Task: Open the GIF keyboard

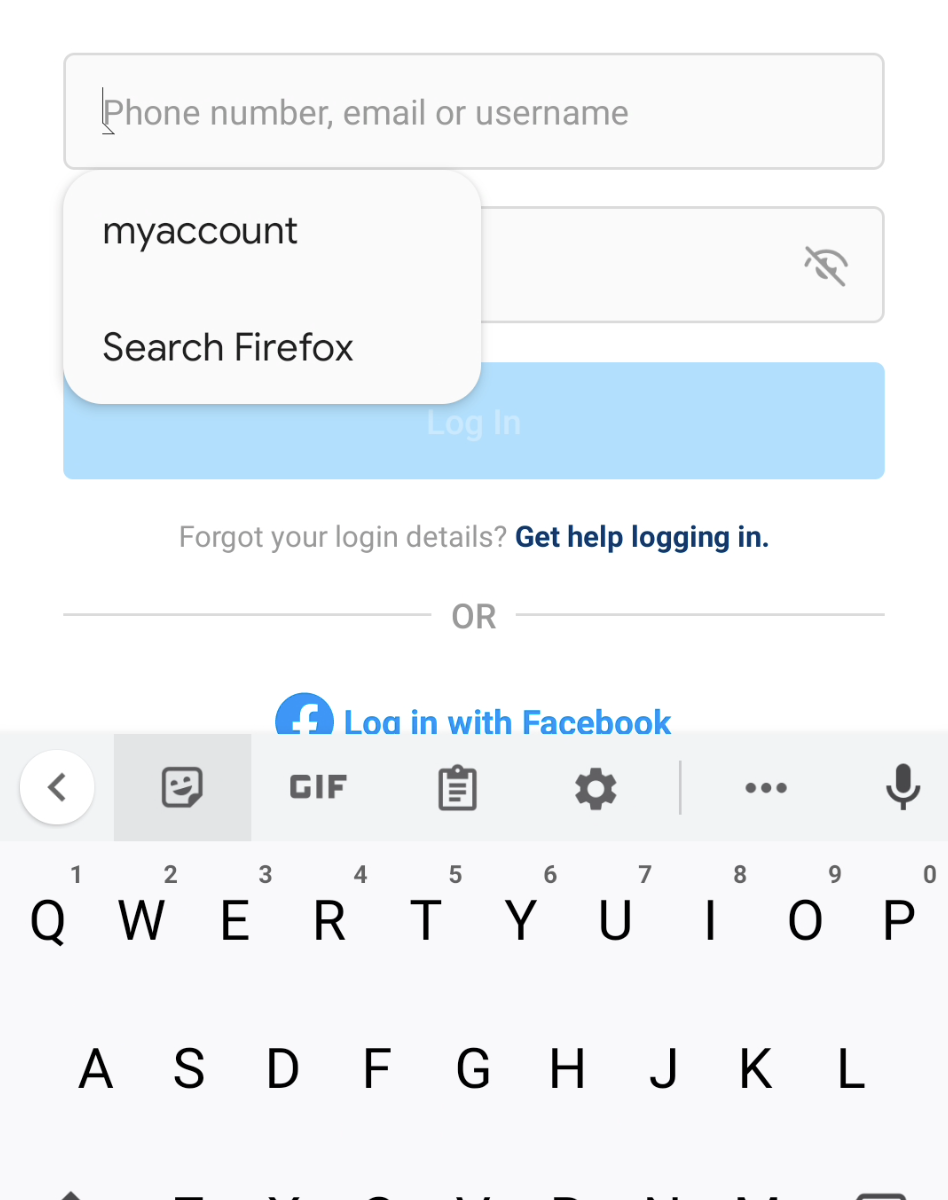Action: click(x=318, y=788)
